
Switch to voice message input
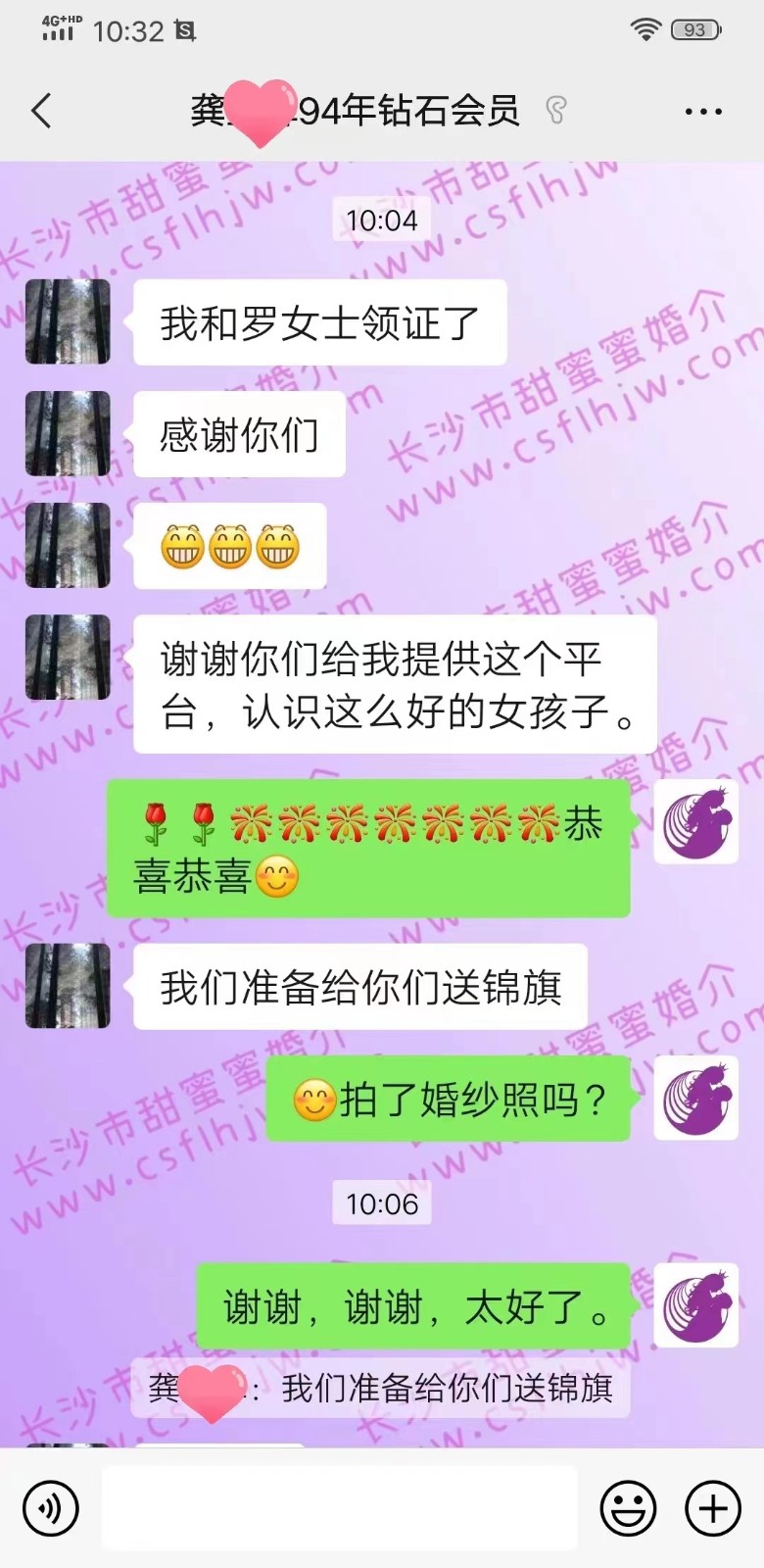50,1508
